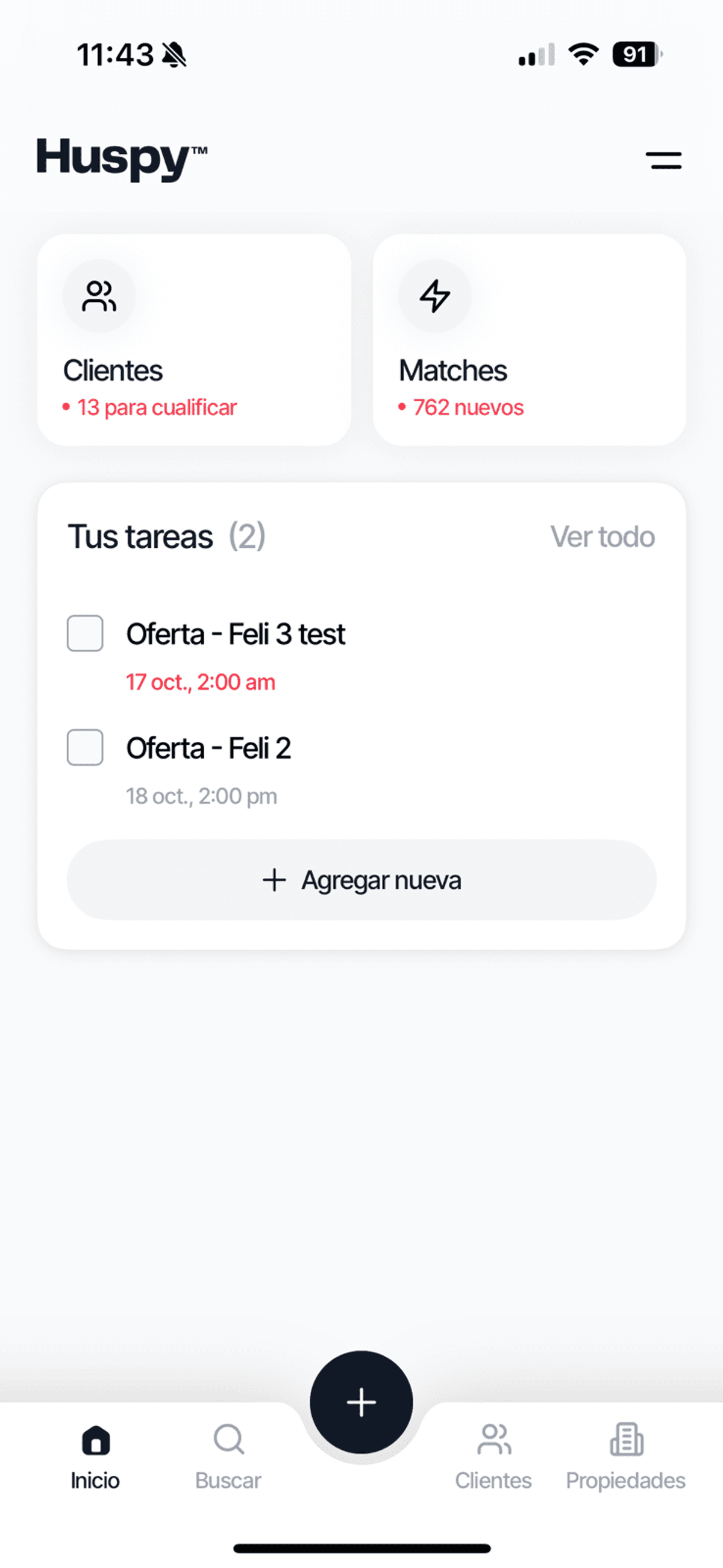The image size is (723, 1568).
Task: Open the Propiedades tab
Action: (x=625, y=1456)
